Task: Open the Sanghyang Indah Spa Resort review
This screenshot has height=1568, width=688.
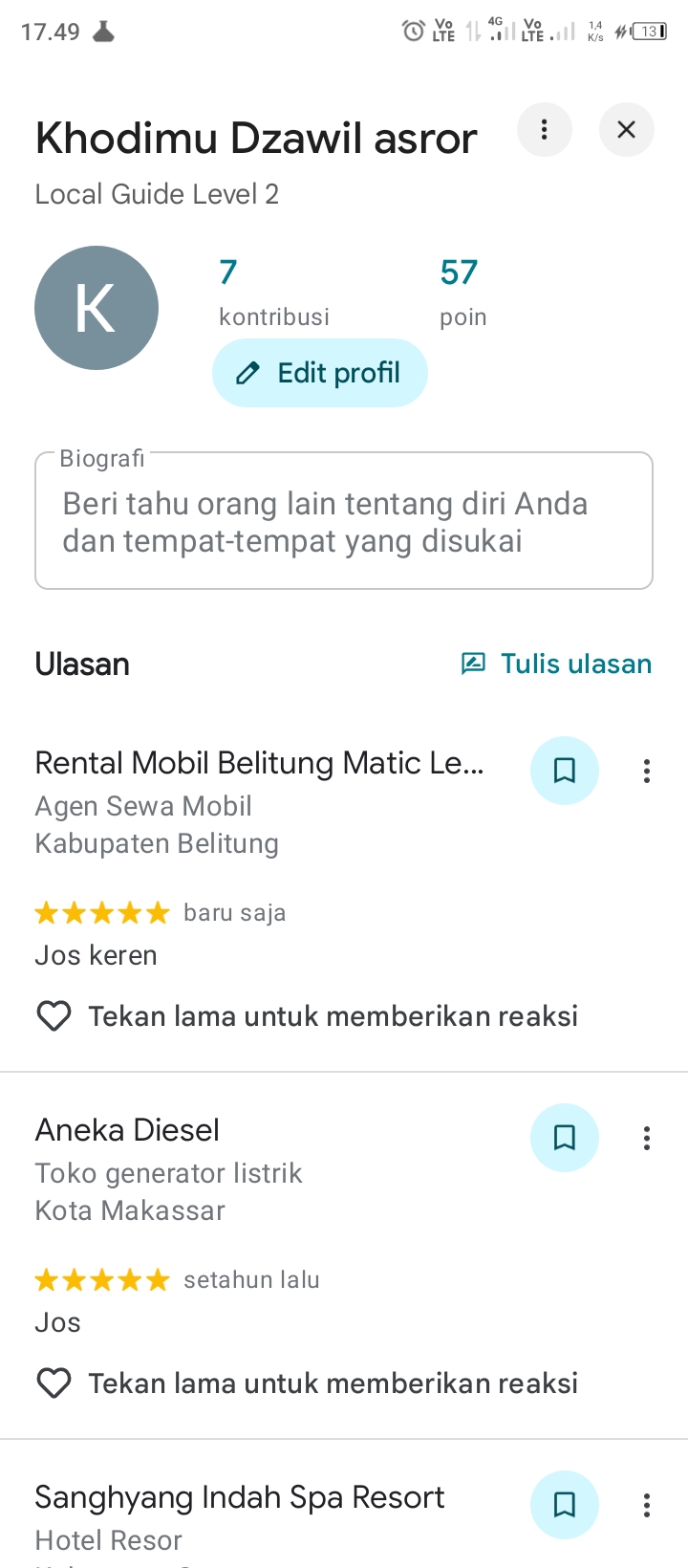Action: pos(239,1497)
